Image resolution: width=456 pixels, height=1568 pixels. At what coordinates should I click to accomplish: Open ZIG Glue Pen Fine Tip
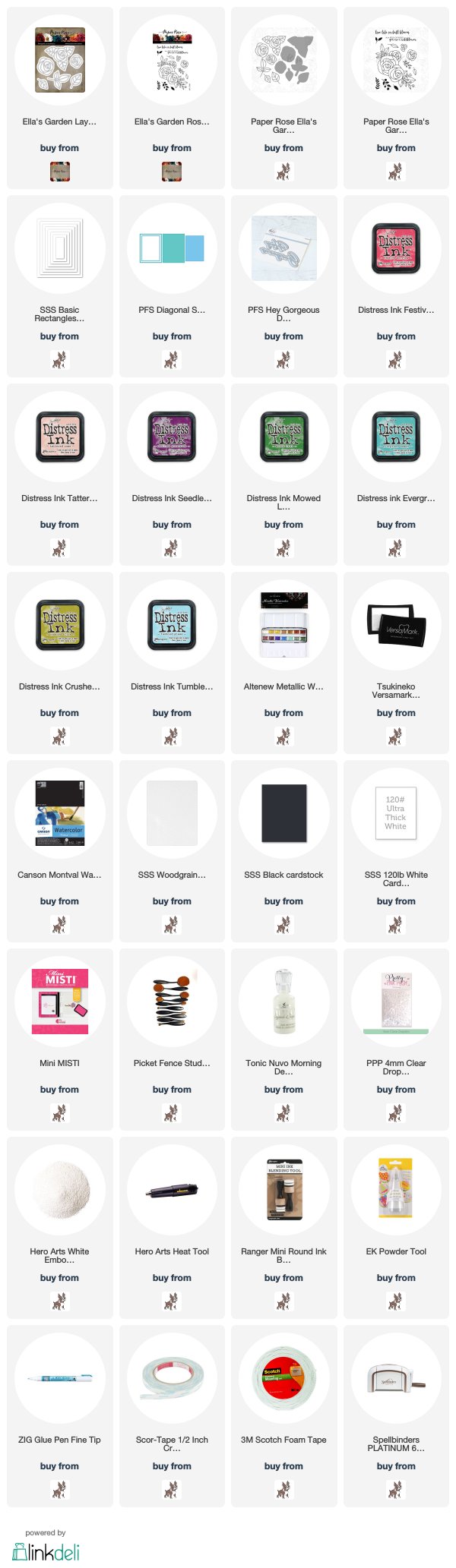pyautogui.click(x=59, y=1378)
